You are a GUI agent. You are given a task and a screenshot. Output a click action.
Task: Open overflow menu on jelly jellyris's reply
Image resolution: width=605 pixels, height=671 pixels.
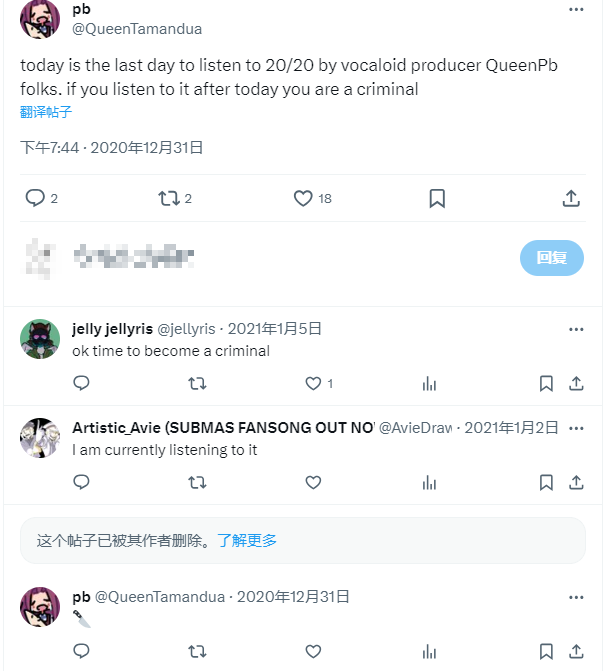point(576,329)
